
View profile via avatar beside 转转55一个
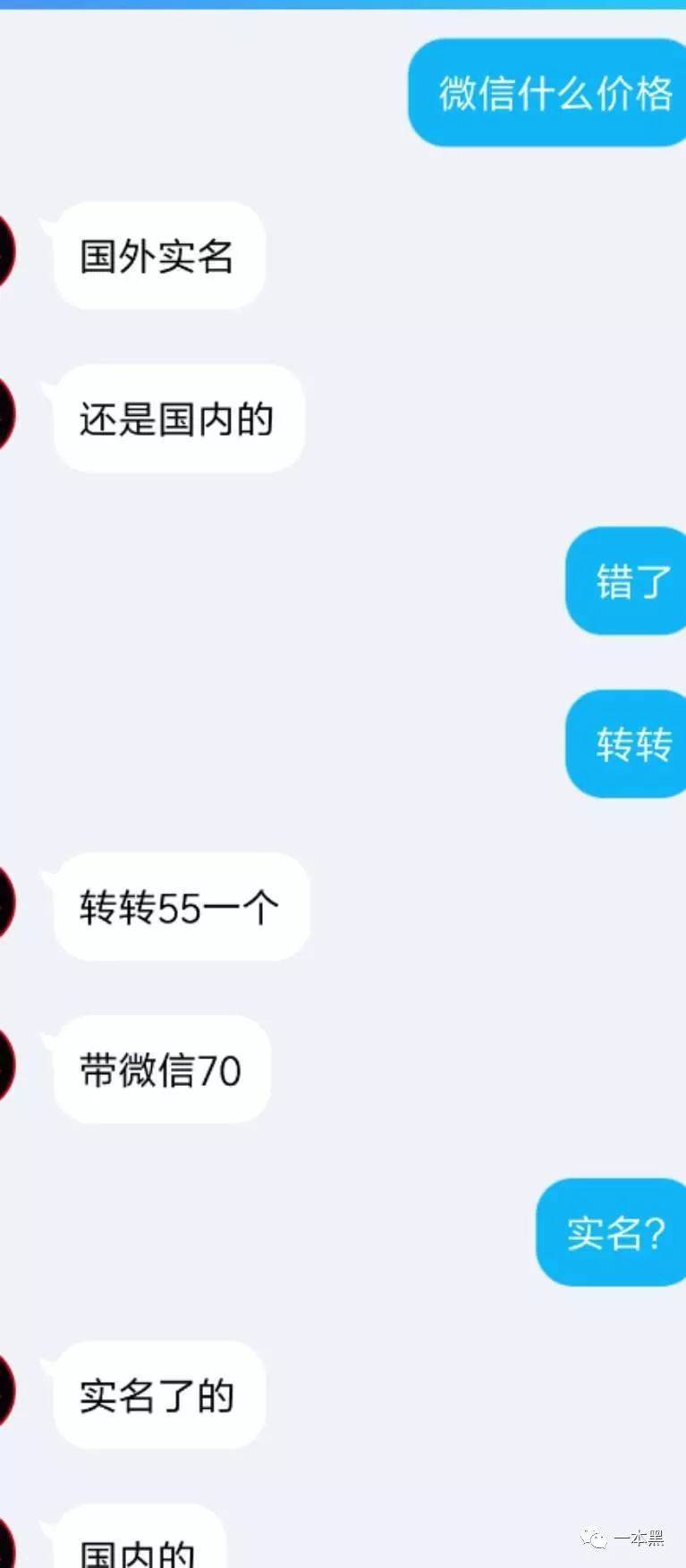[5, 905]
